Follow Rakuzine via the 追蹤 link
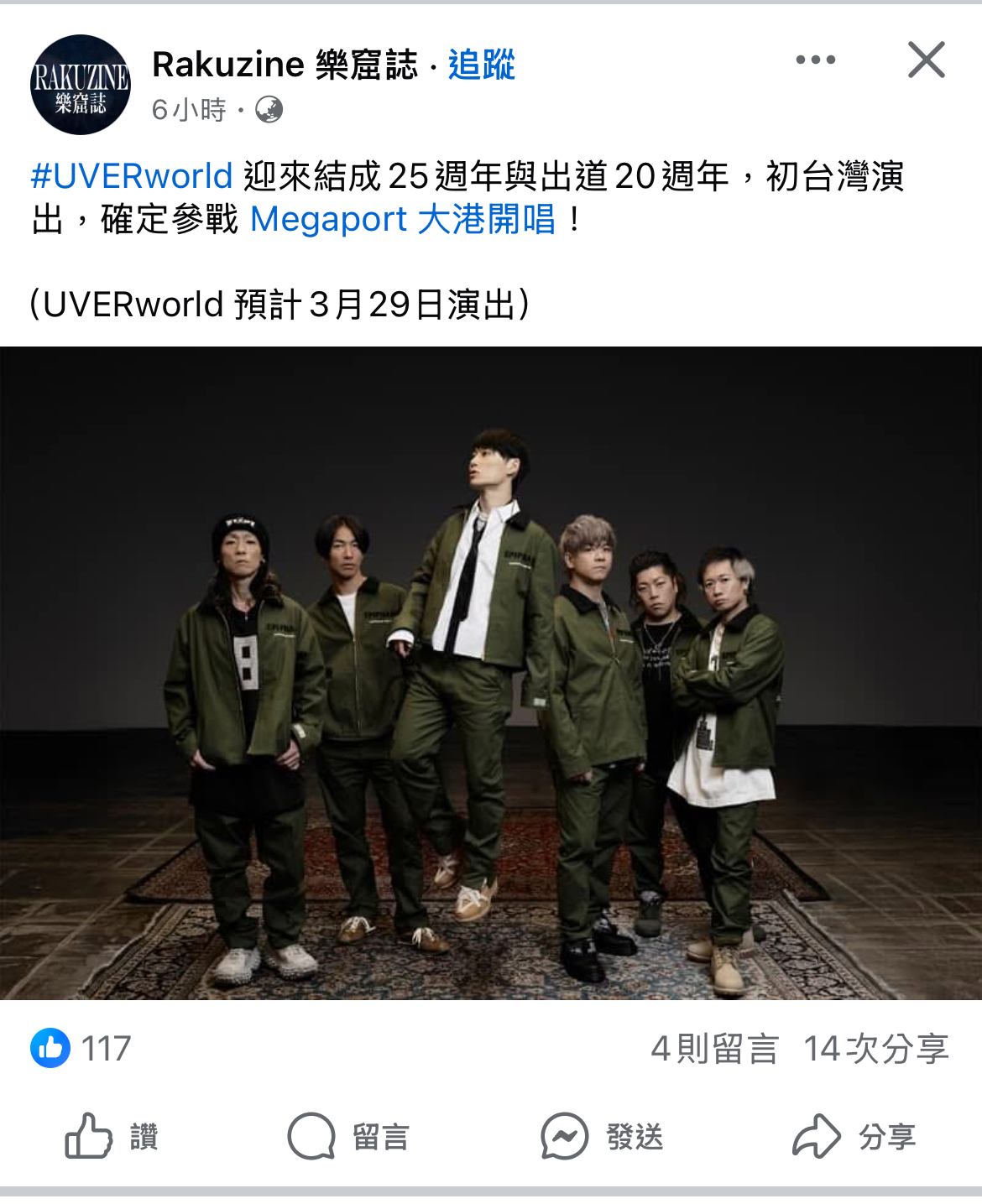This screenshot has width=982, height=1204. [x=481, y=65]
